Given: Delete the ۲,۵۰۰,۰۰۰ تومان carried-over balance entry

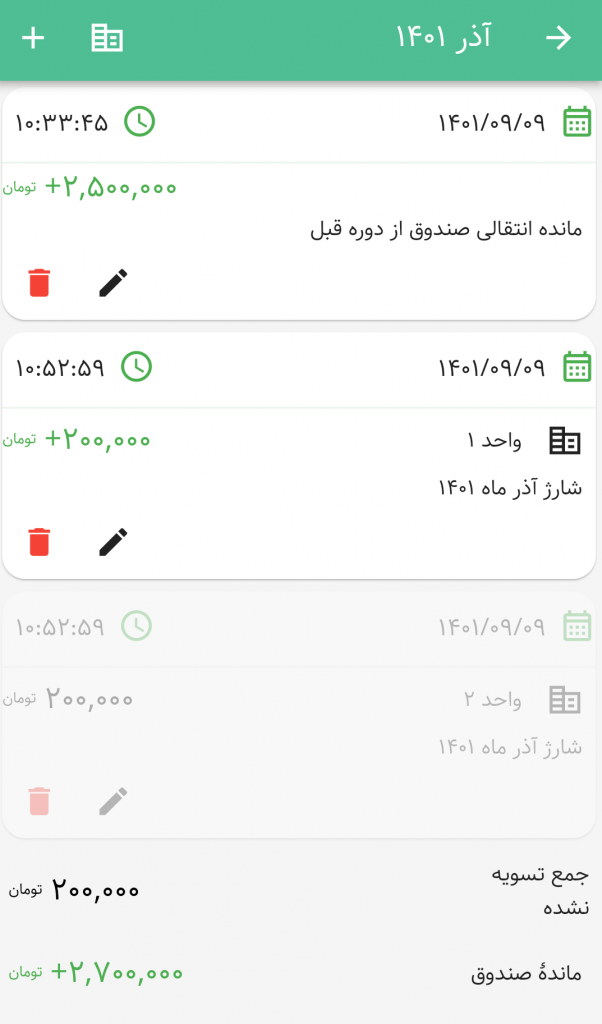Looking at the screenshot, I should 39,283.
